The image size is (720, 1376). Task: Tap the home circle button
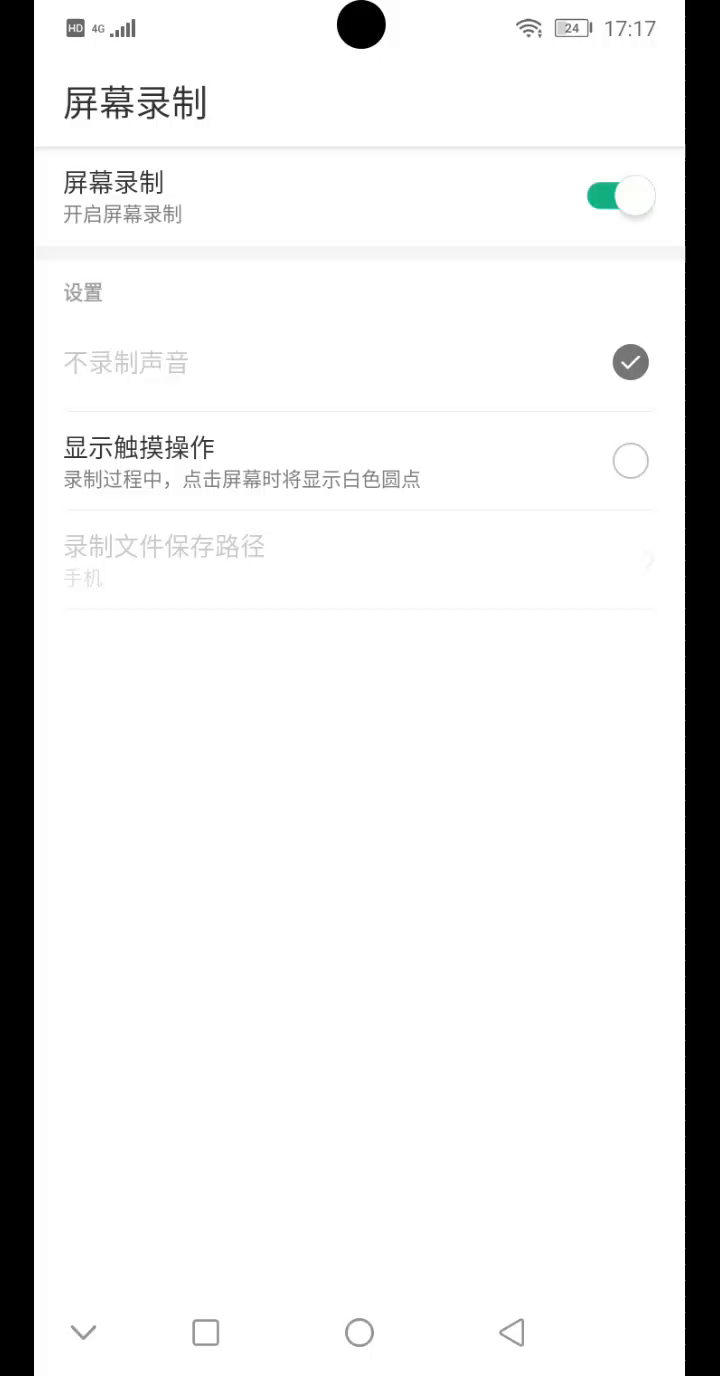click(359, 1332)
